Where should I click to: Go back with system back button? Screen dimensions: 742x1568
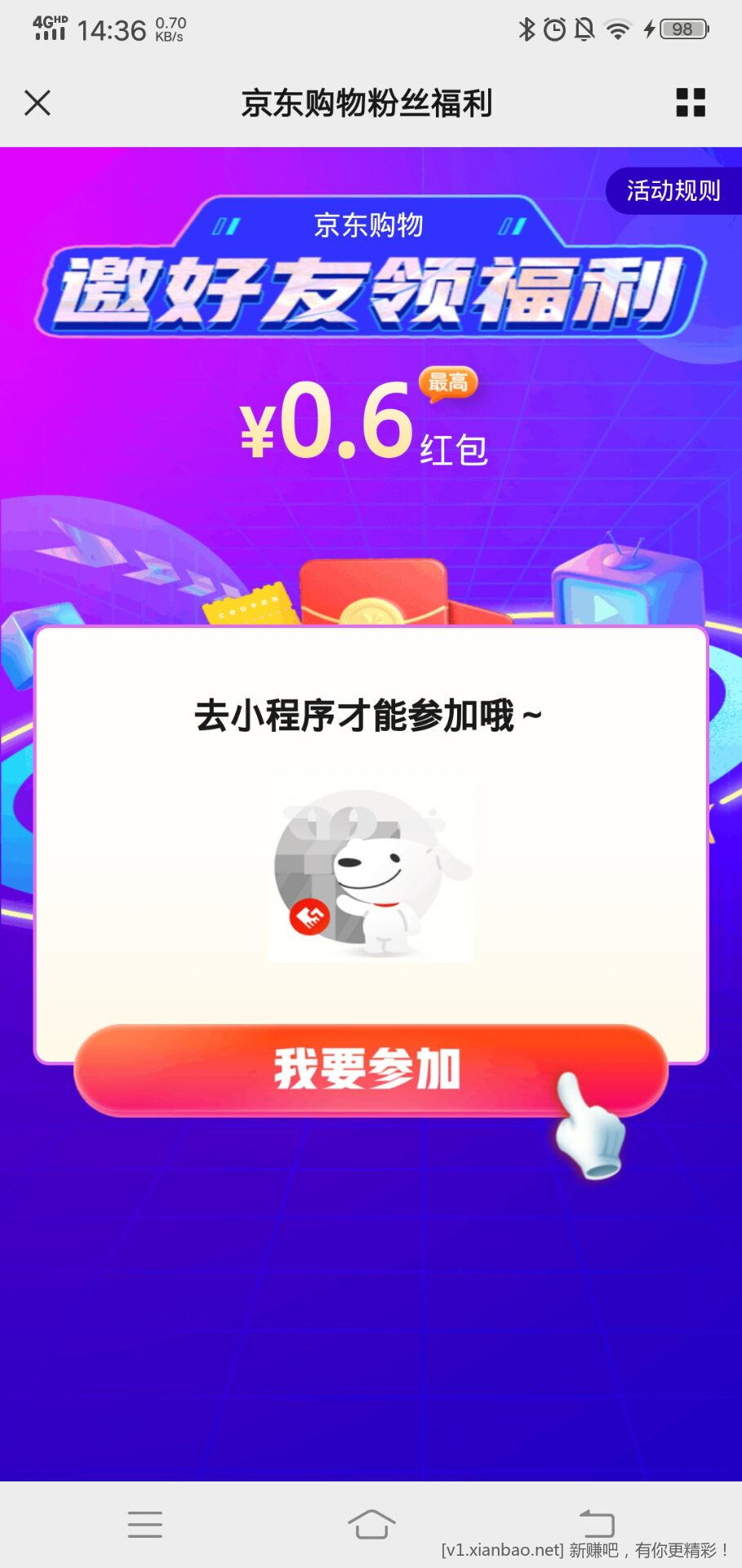[597, 1524]
